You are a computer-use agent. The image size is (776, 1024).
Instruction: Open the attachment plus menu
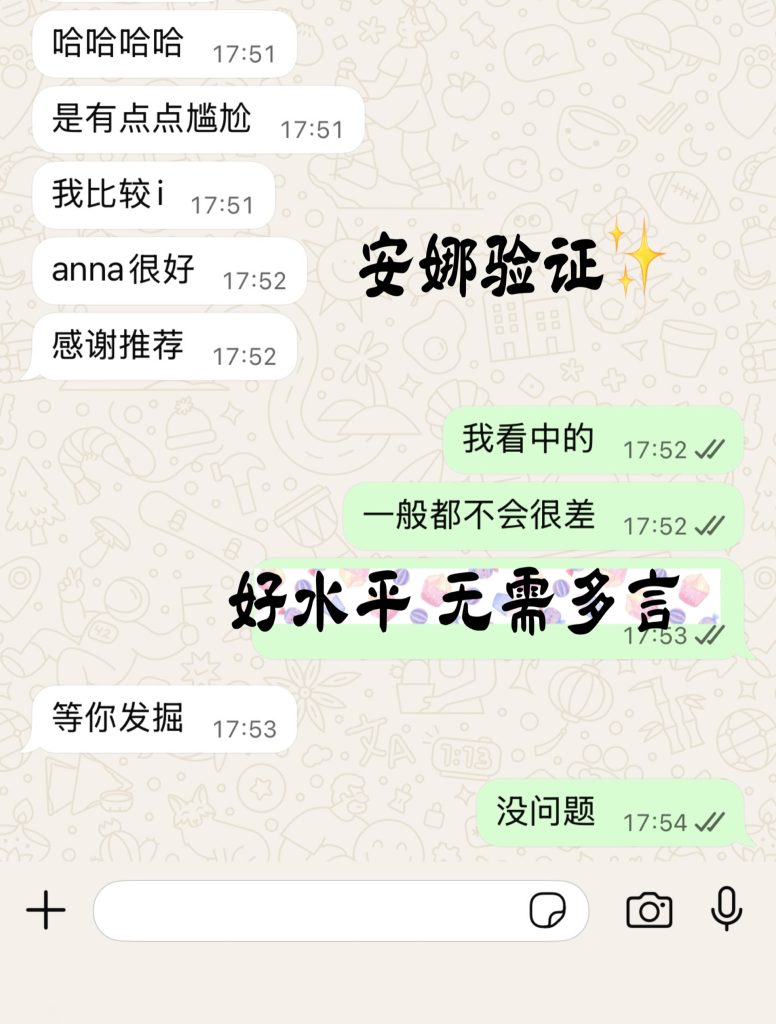[x=46, y=910]
